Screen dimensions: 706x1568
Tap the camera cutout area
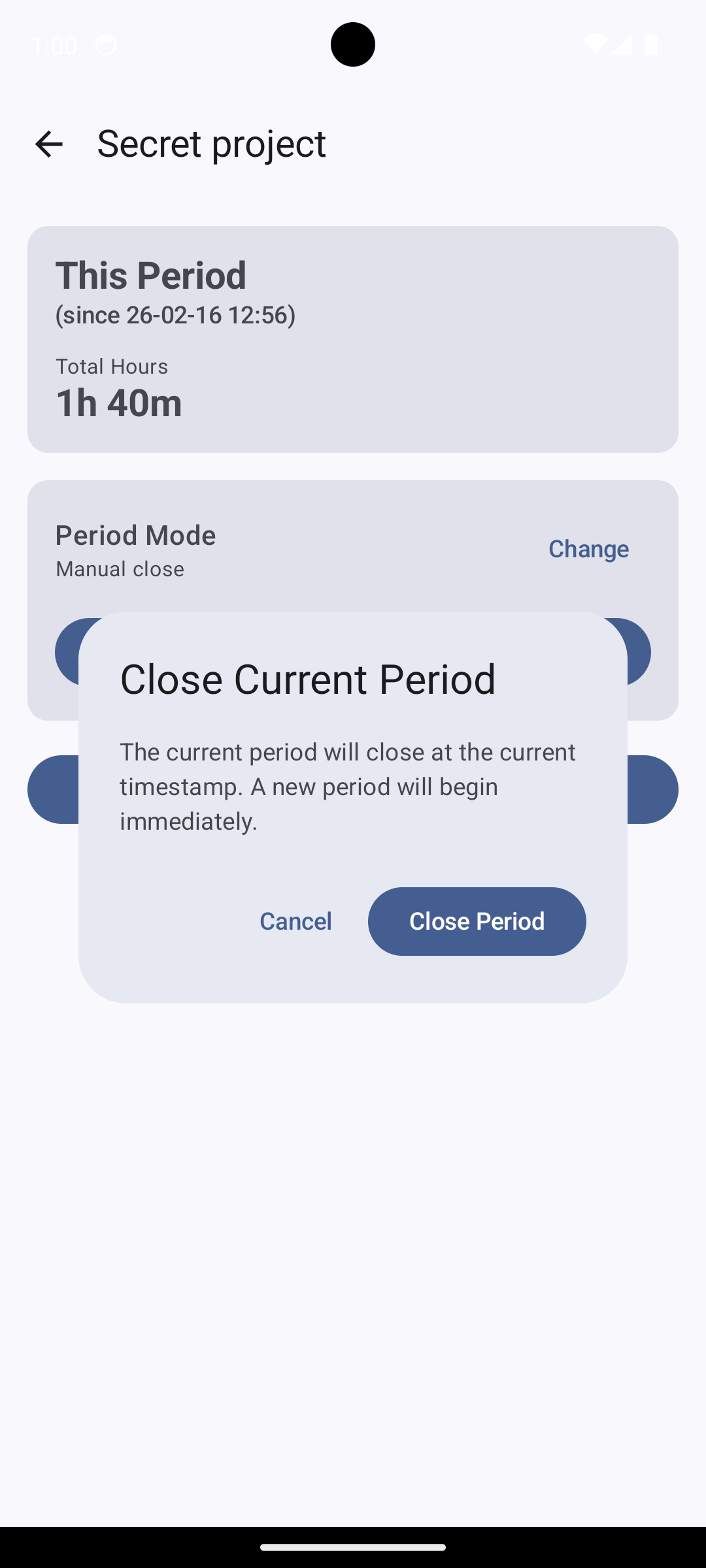[353, 44]
